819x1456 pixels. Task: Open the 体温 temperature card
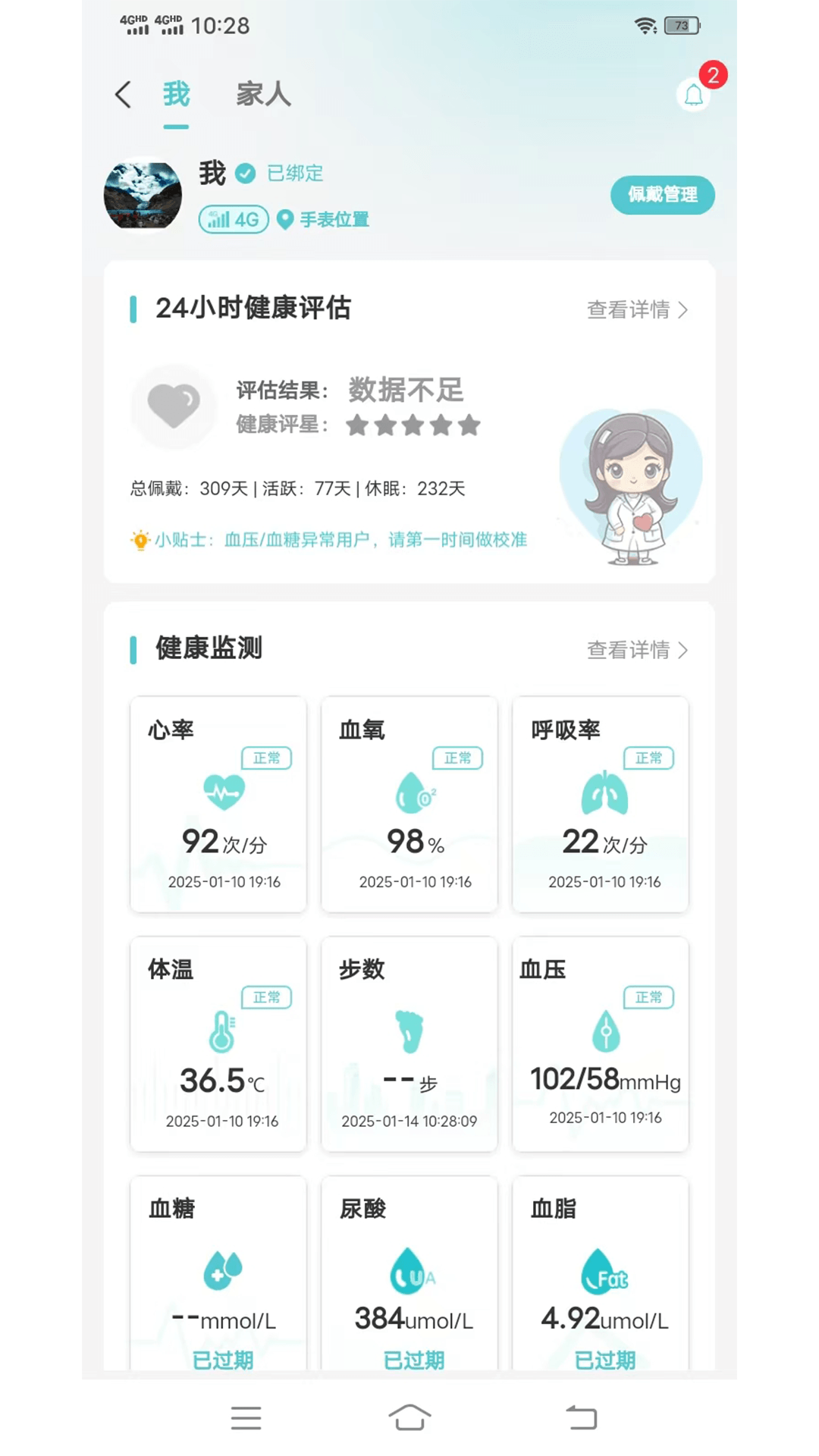tap(218, 1043)
